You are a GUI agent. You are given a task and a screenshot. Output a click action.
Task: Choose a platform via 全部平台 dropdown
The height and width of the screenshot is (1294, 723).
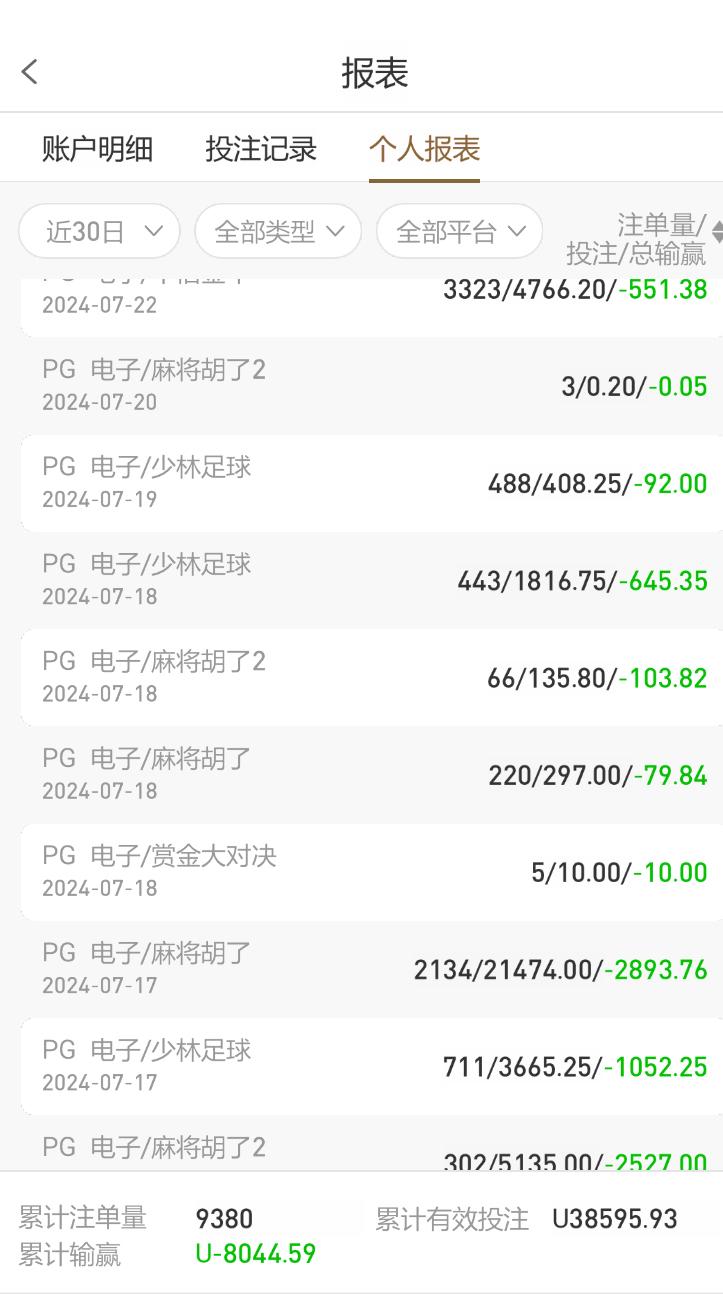click(459, 232)
